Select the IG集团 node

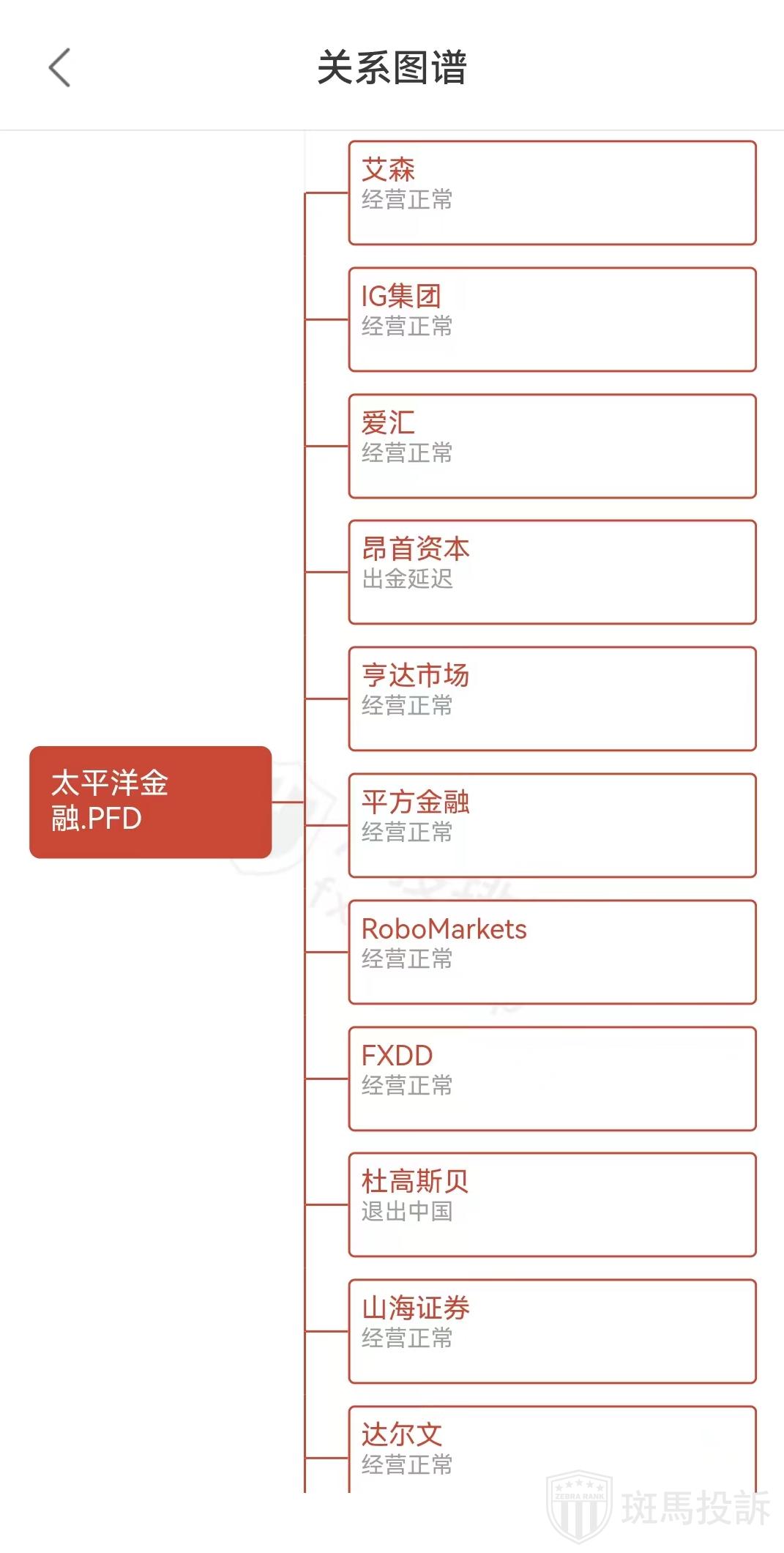pos(552,319)
